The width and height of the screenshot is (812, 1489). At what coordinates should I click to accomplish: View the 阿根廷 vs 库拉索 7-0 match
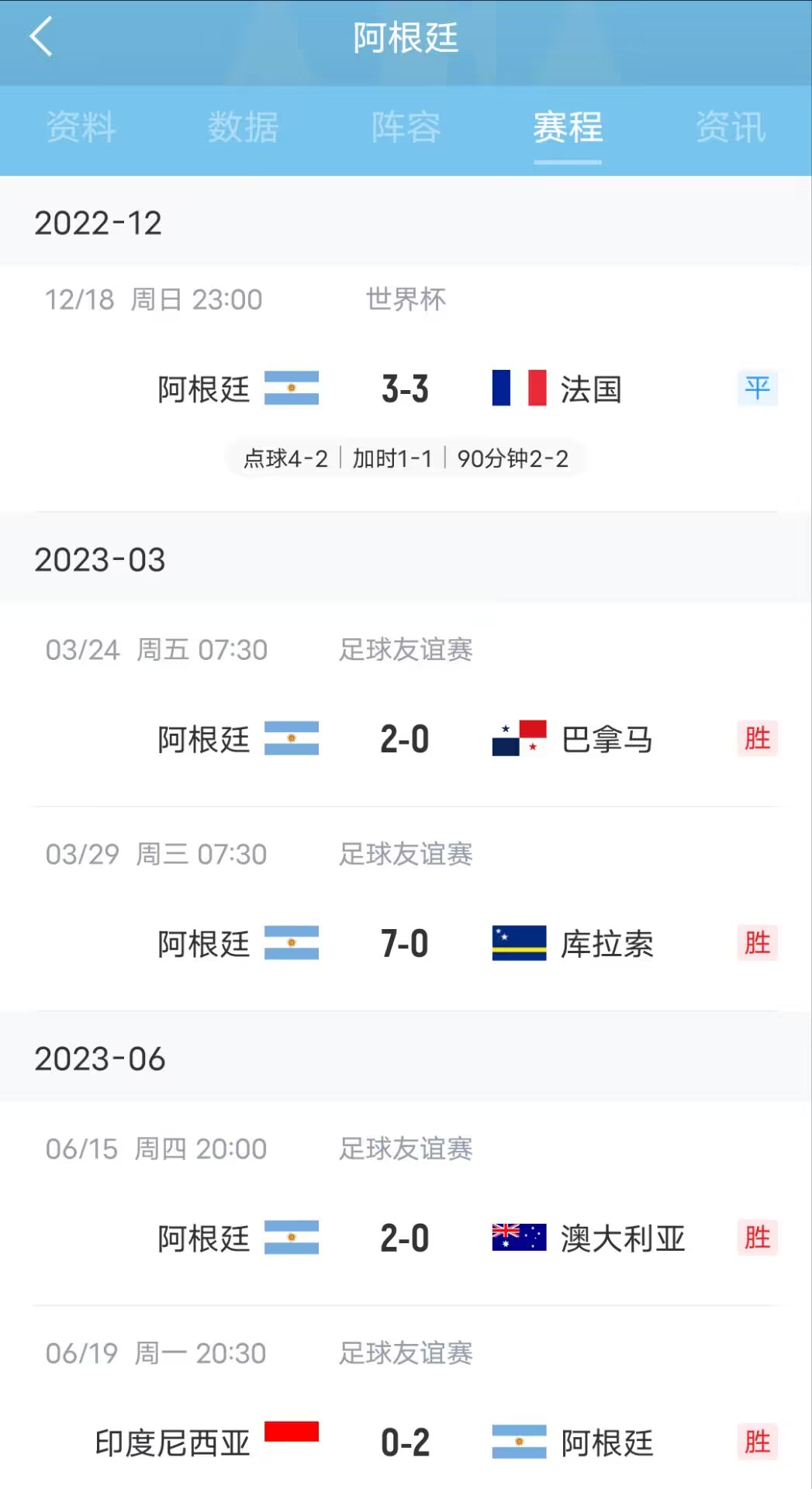click(x=405, y=944)
